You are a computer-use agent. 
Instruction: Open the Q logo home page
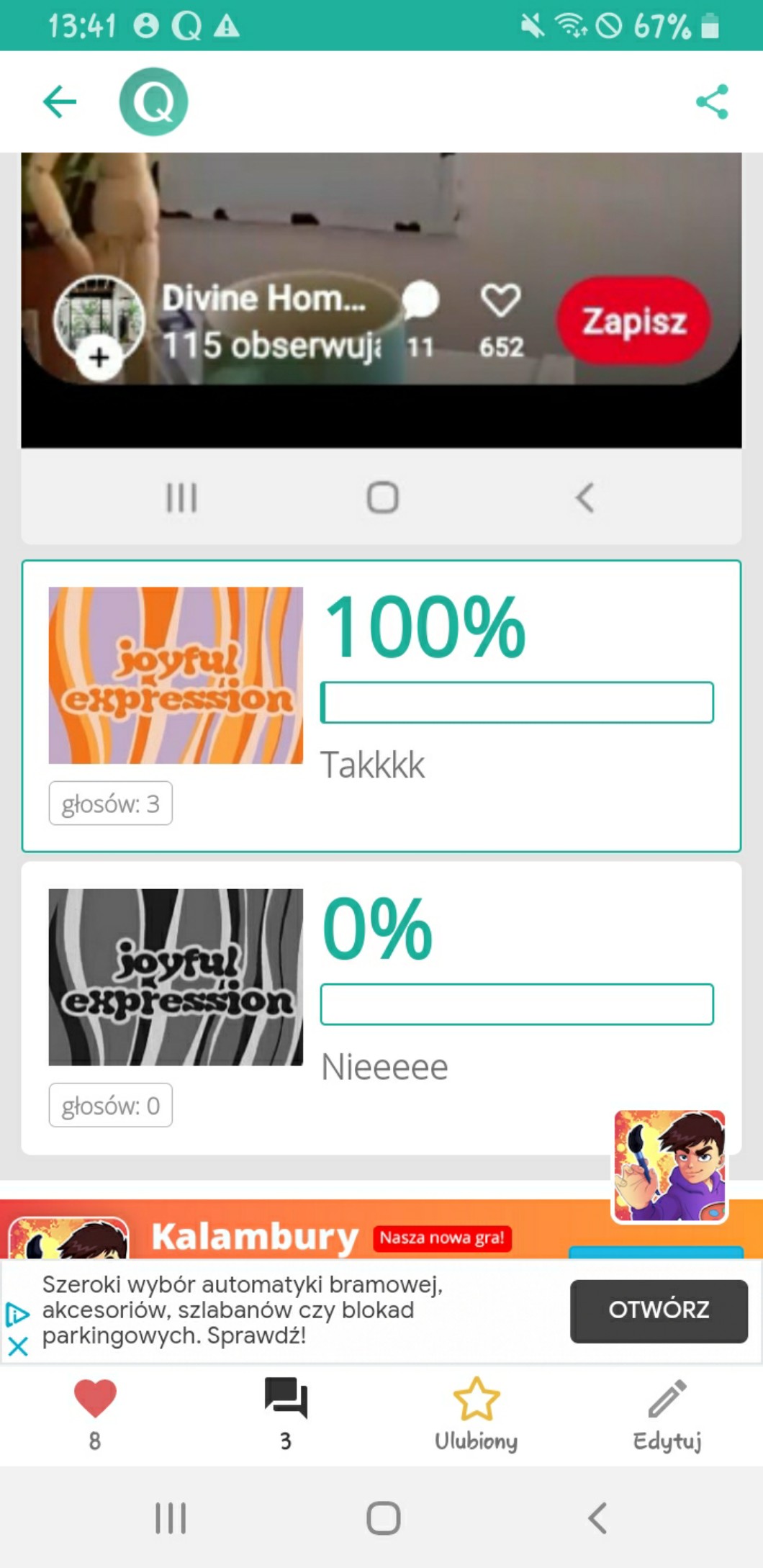(x=153, y=102)
